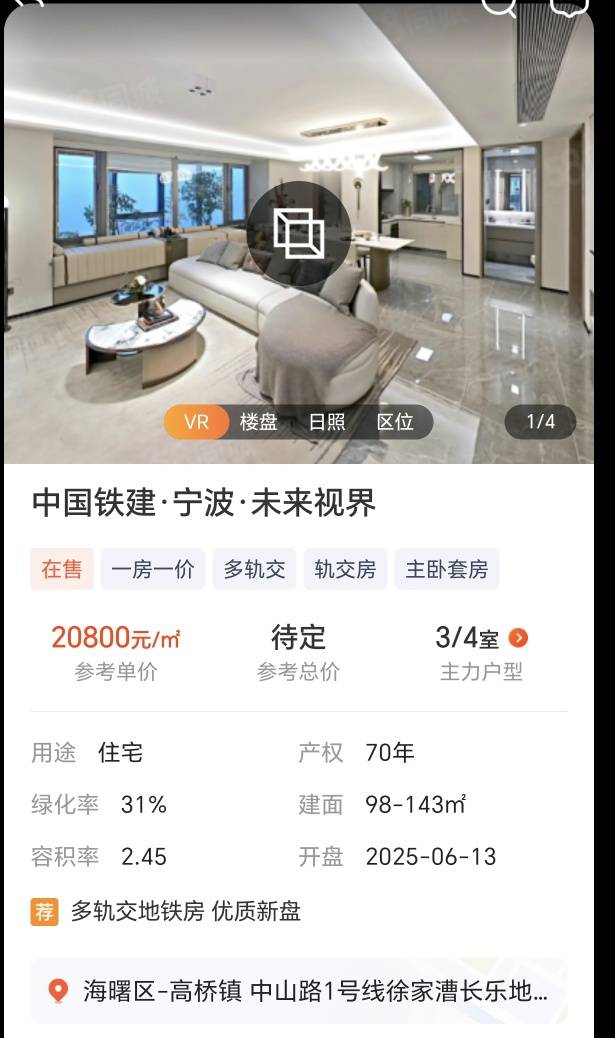Open the 3/4室 main floor plans

[x=481, y=638]
